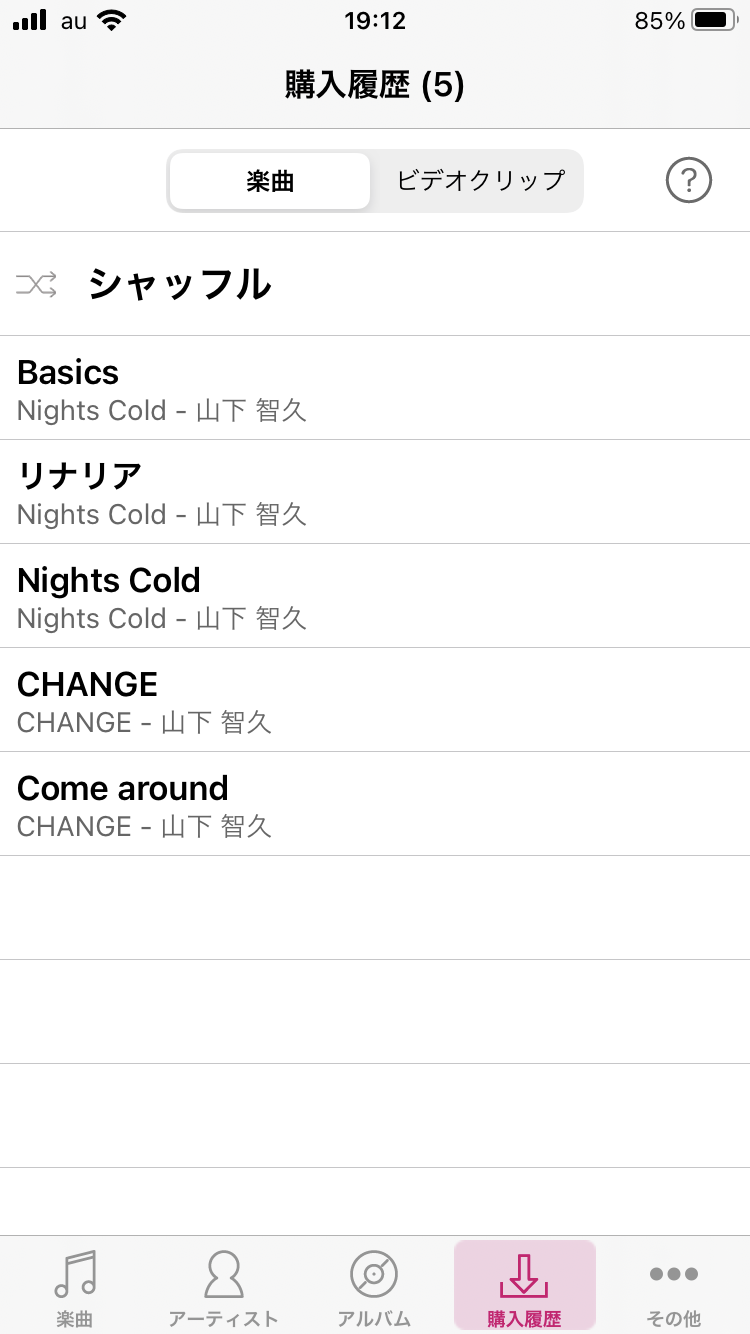This screenshot has width=750, height=1334.
Task: Start シャッフル playback
Action: 375,284
